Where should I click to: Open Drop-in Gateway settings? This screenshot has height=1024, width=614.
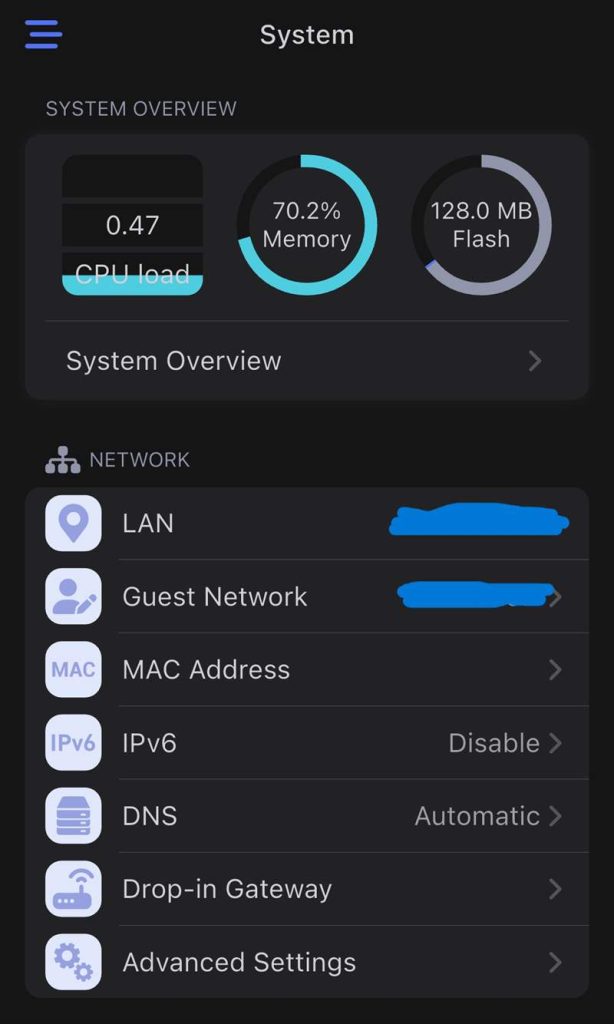pyautogui.click(x=307, y=889)
